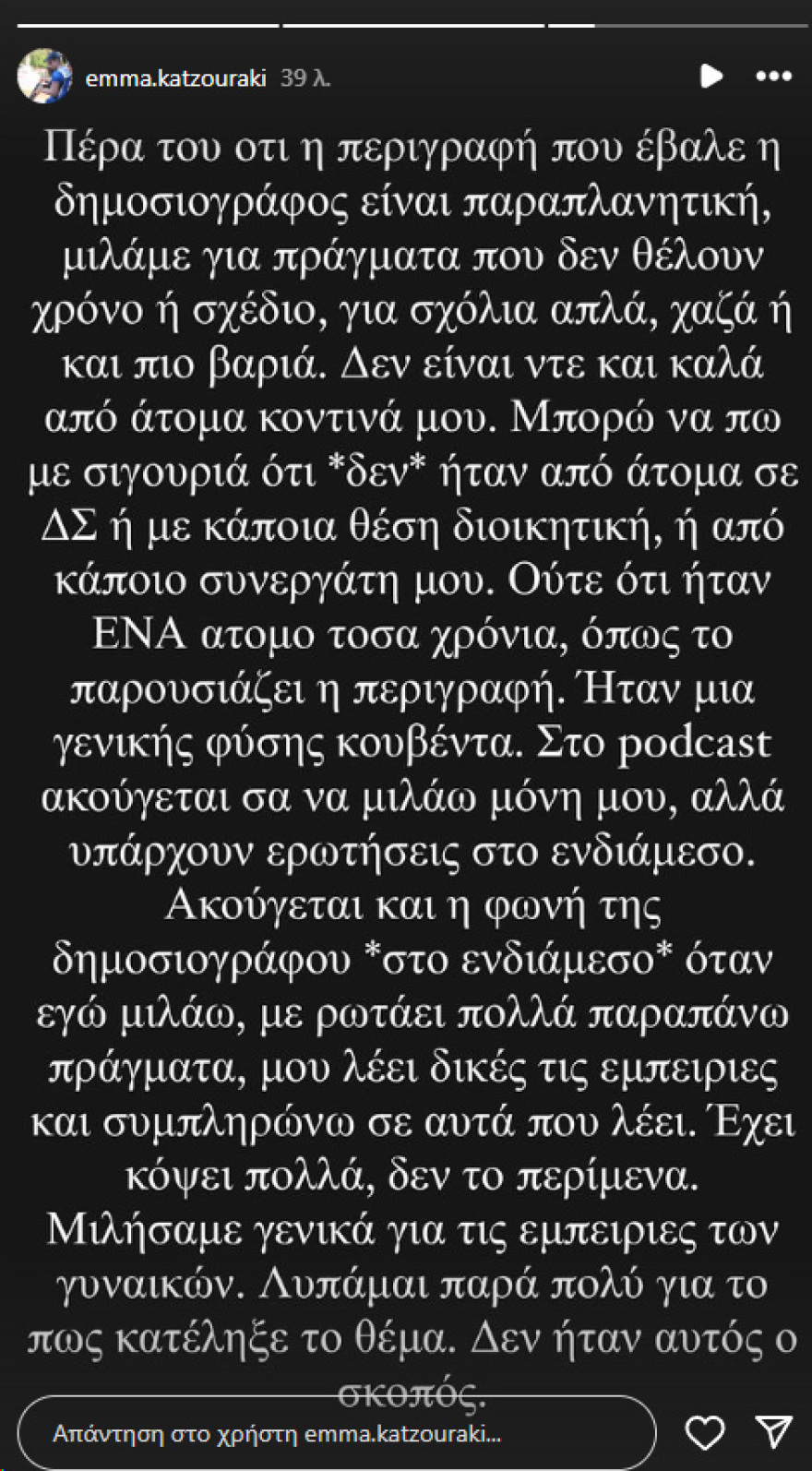This screenshot has width=812, height=1471.
Task: Tap the heart outline beside the reply box
Action: (x=705, y=1433)
